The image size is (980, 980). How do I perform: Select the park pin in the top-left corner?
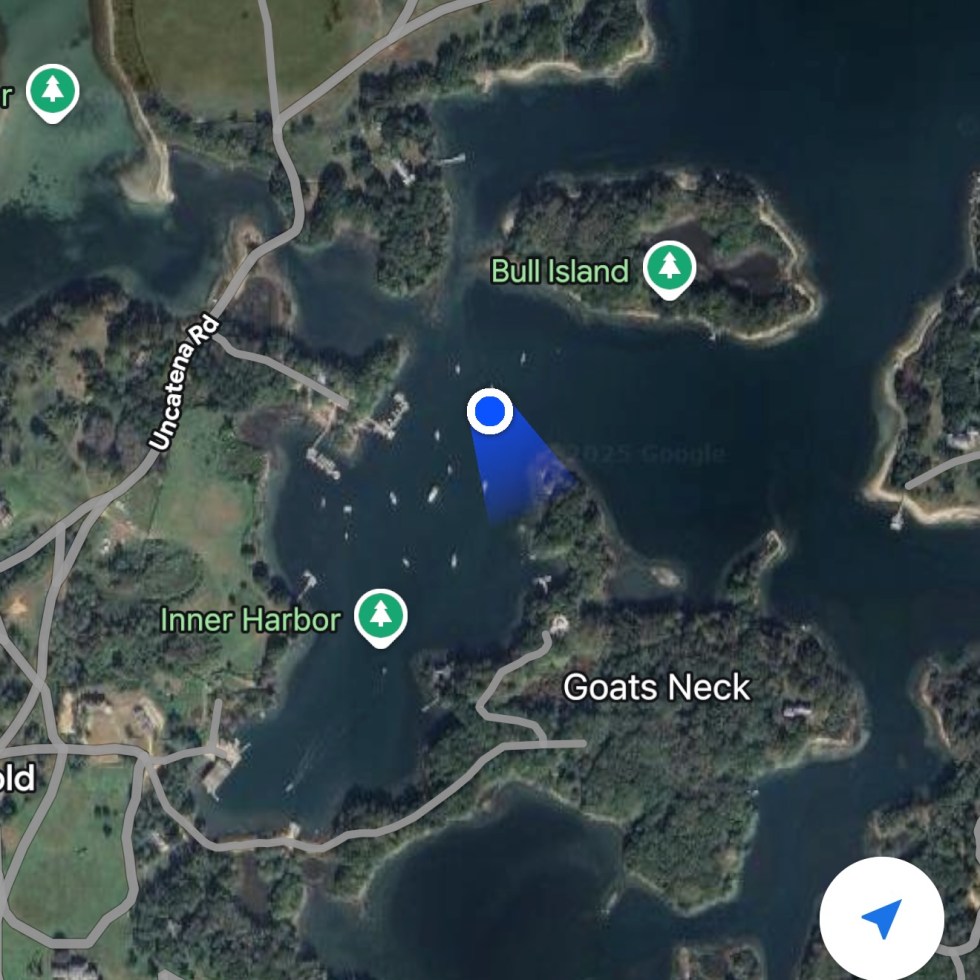(52, 92)
